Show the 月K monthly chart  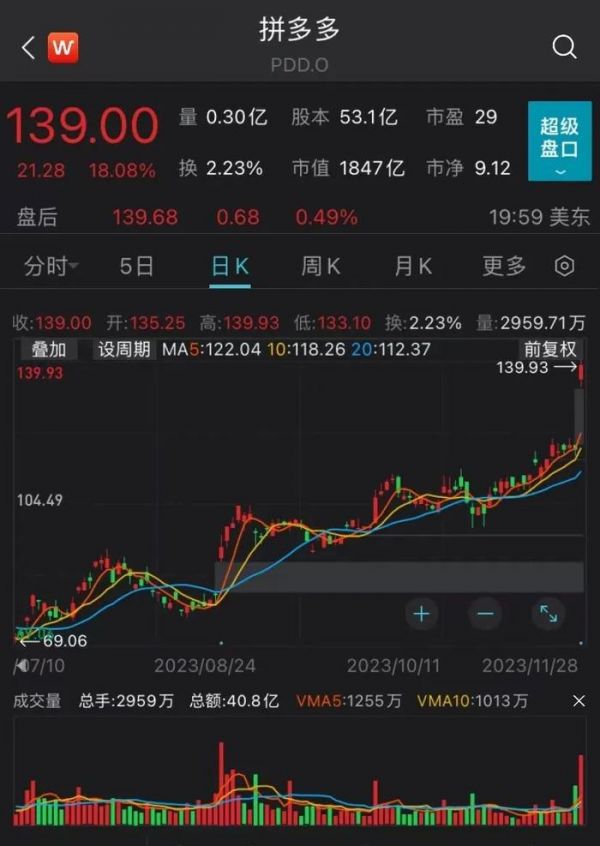pyautogui.click(x=413, y=266)
